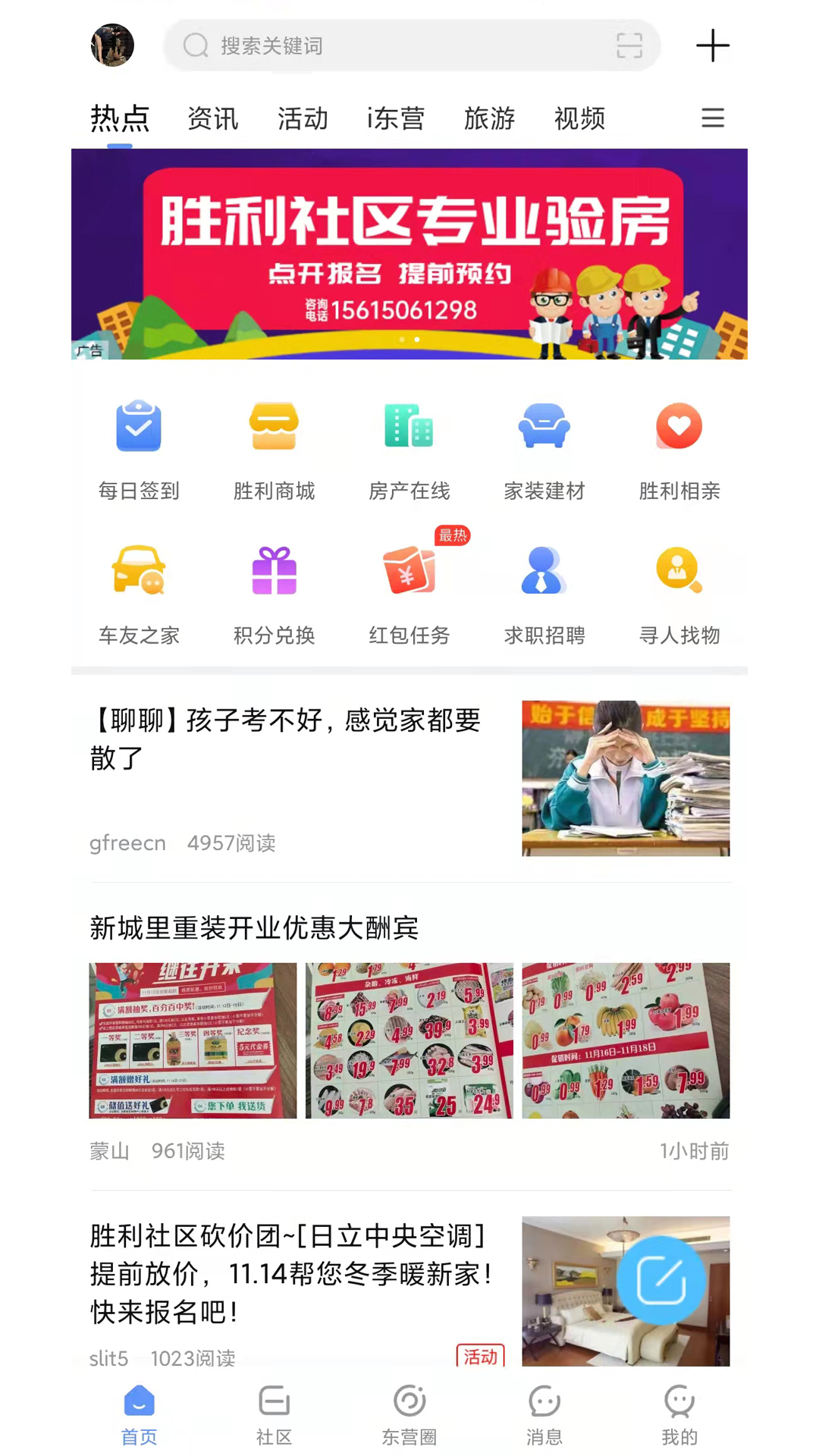This screenshot has width=819, height=1456.
Task: Switch to the 旅游 tab
Action: pyautogui.click(x=490, y=119)
